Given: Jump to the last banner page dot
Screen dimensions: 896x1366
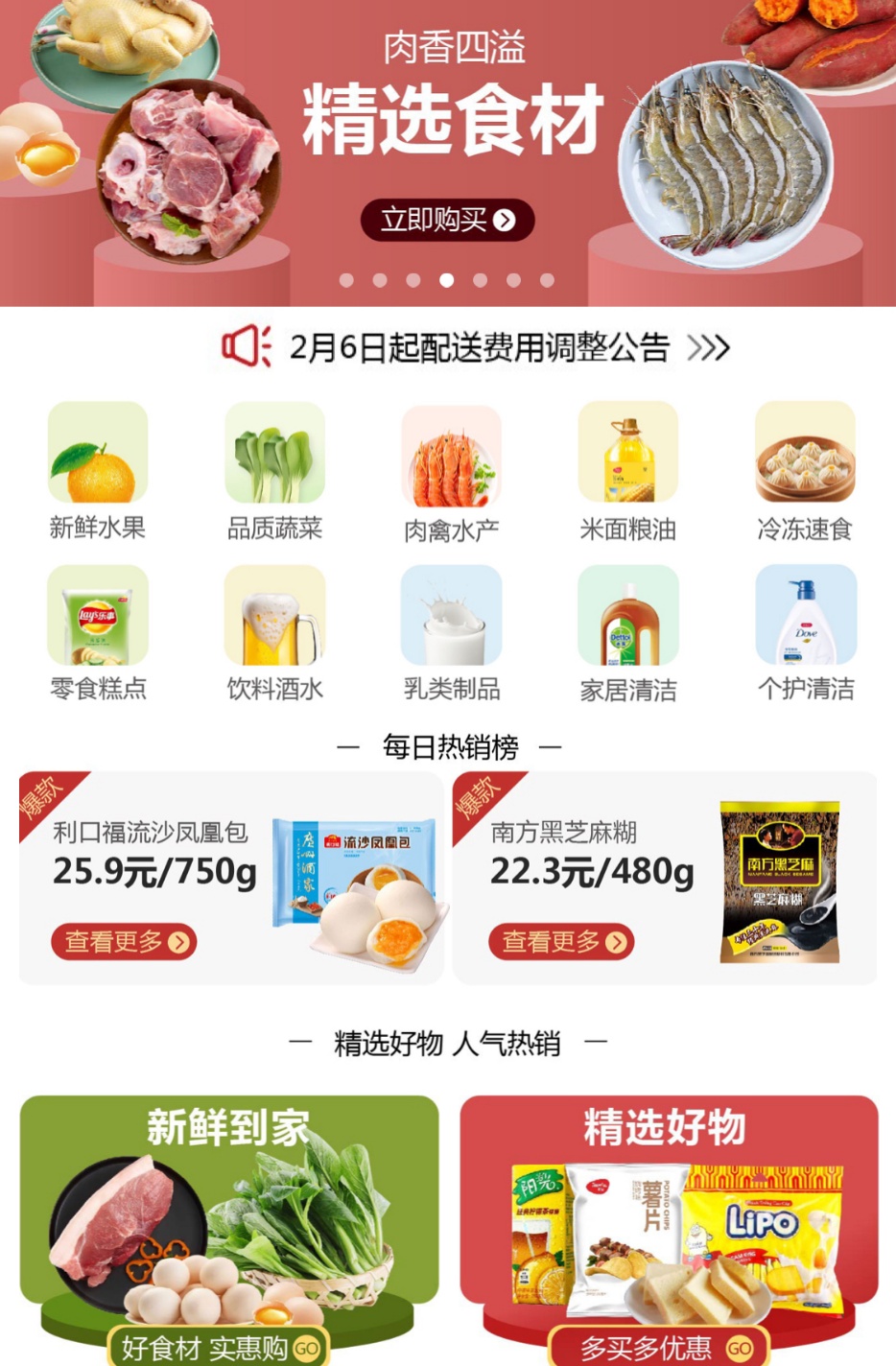Looking at the screenshot, I should point(547,280).
